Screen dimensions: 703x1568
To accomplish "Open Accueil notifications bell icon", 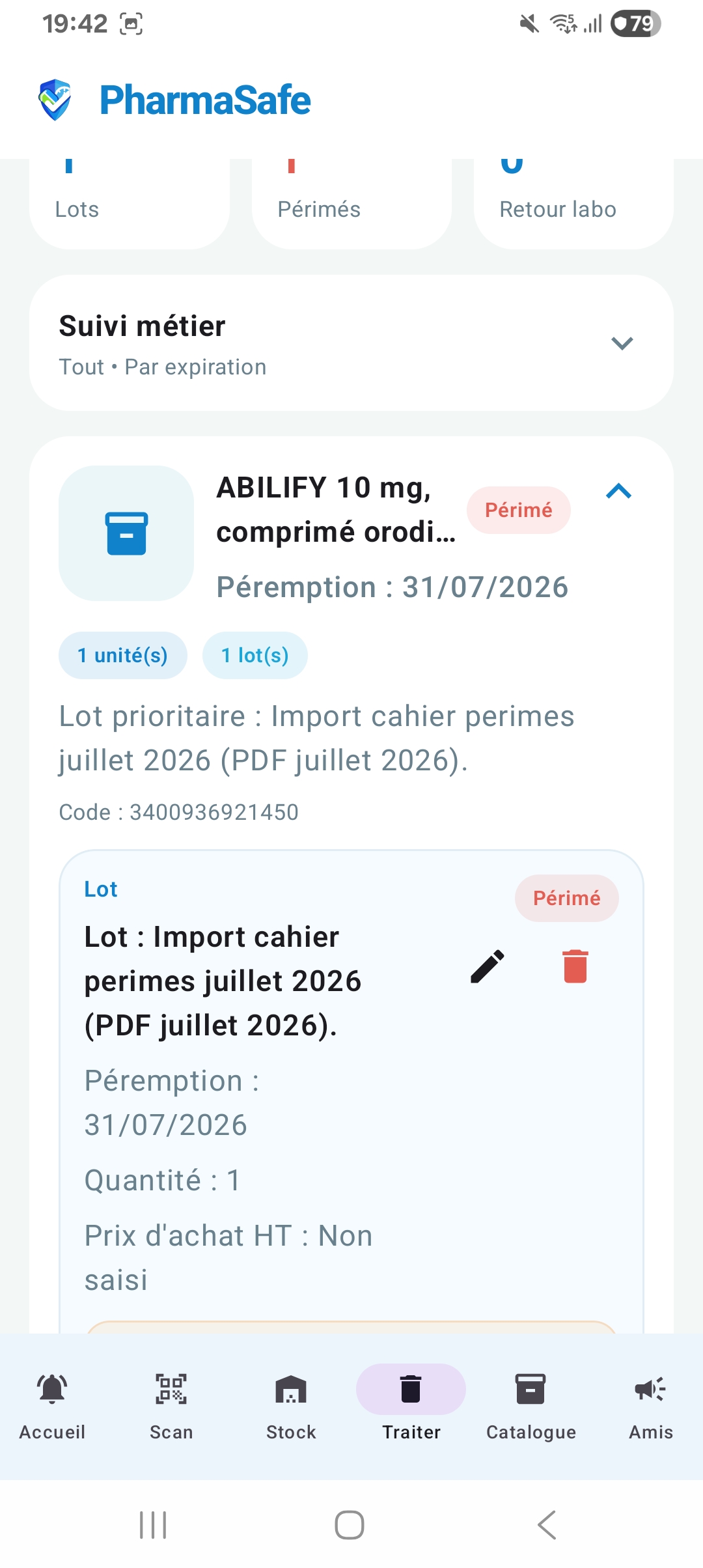I will [x=51, y=1389].
